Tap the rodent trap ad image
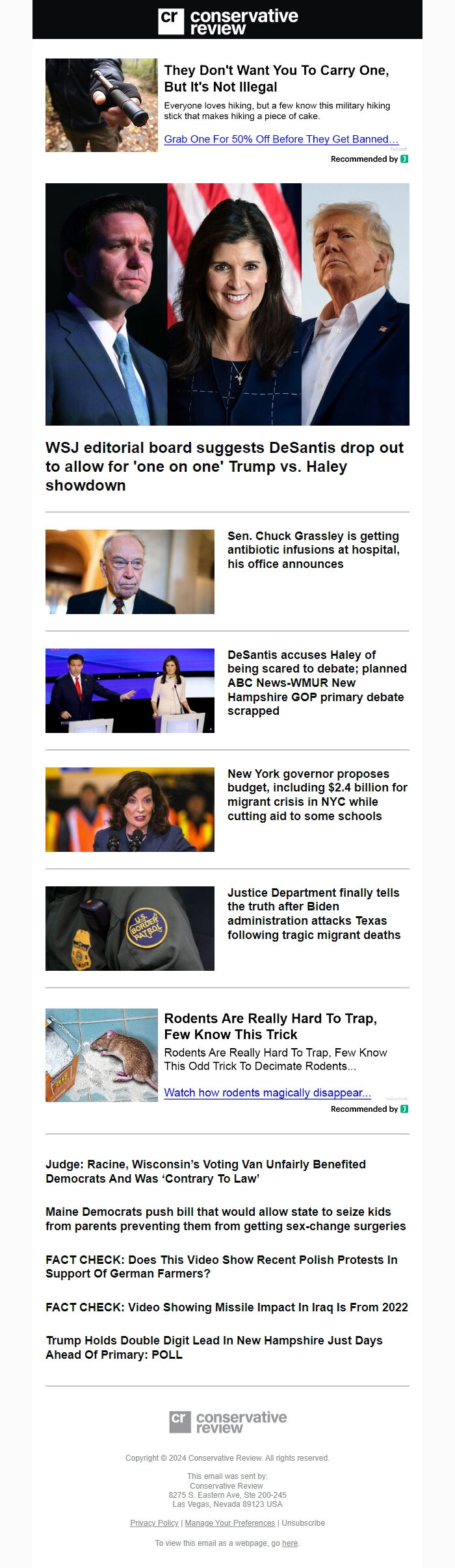 pyautogui.click(x=101, y=1055)
